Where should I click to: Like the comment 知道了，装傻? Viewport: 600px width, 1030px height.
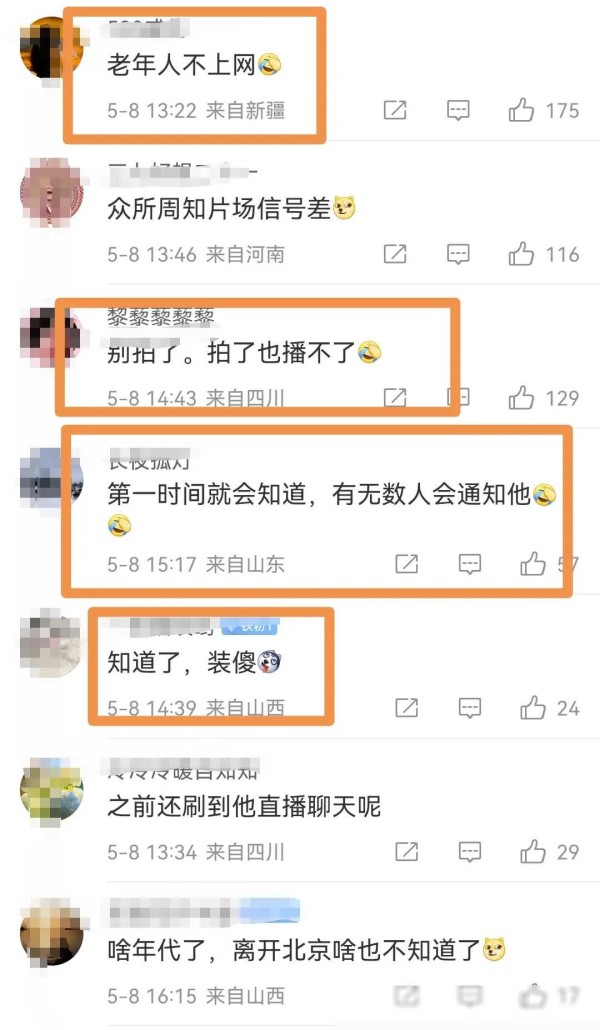[532, 708]
